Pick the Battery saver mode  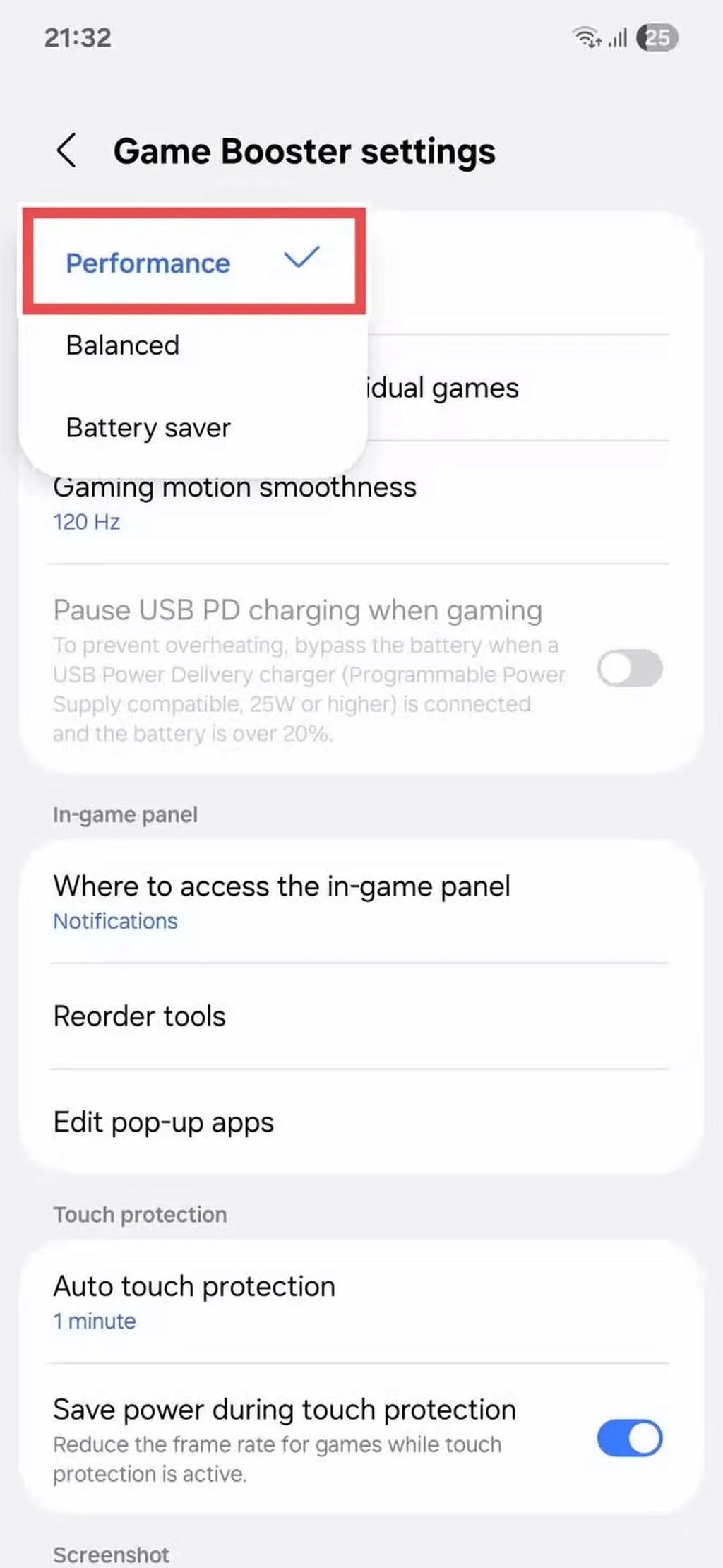[148, 428]
